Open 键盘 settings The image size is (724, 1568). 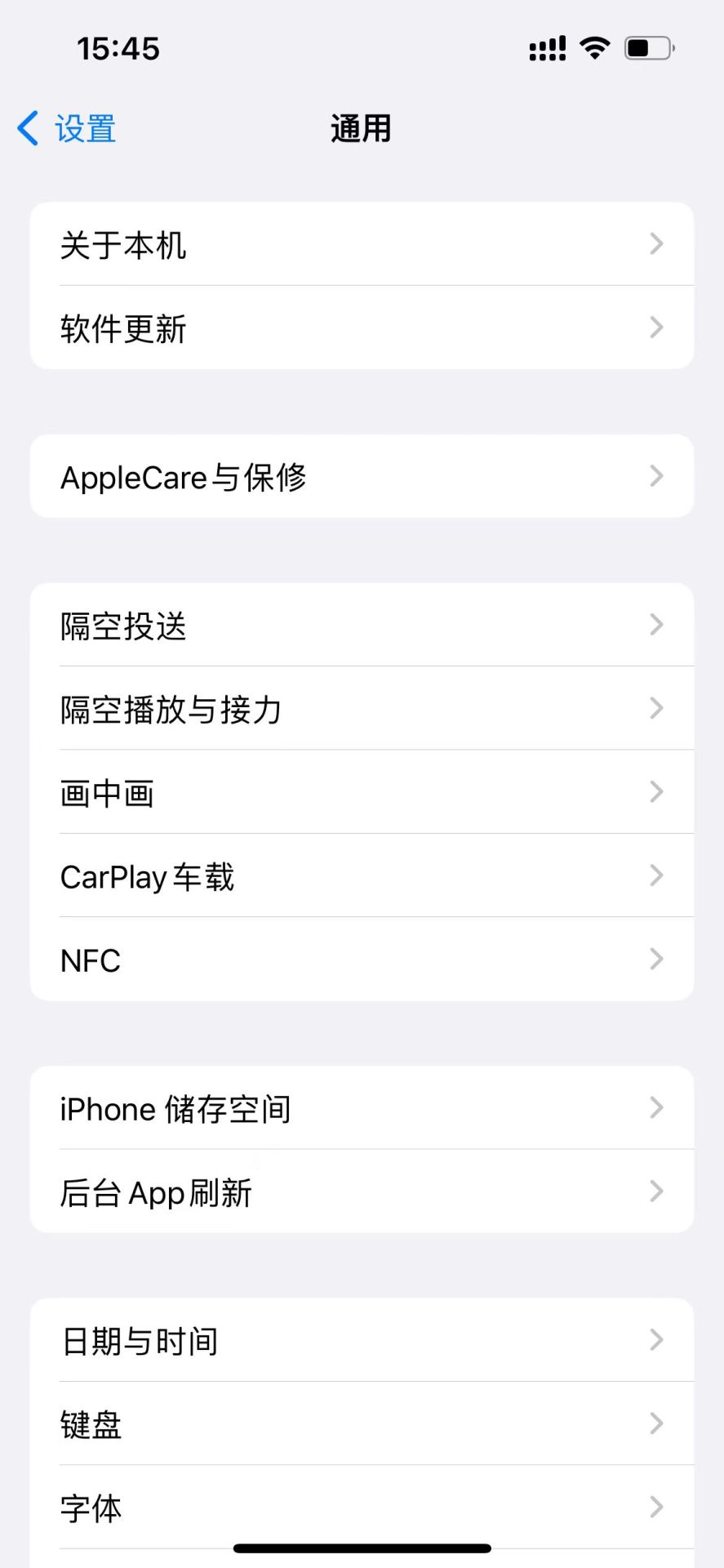tap(362, 1424)
